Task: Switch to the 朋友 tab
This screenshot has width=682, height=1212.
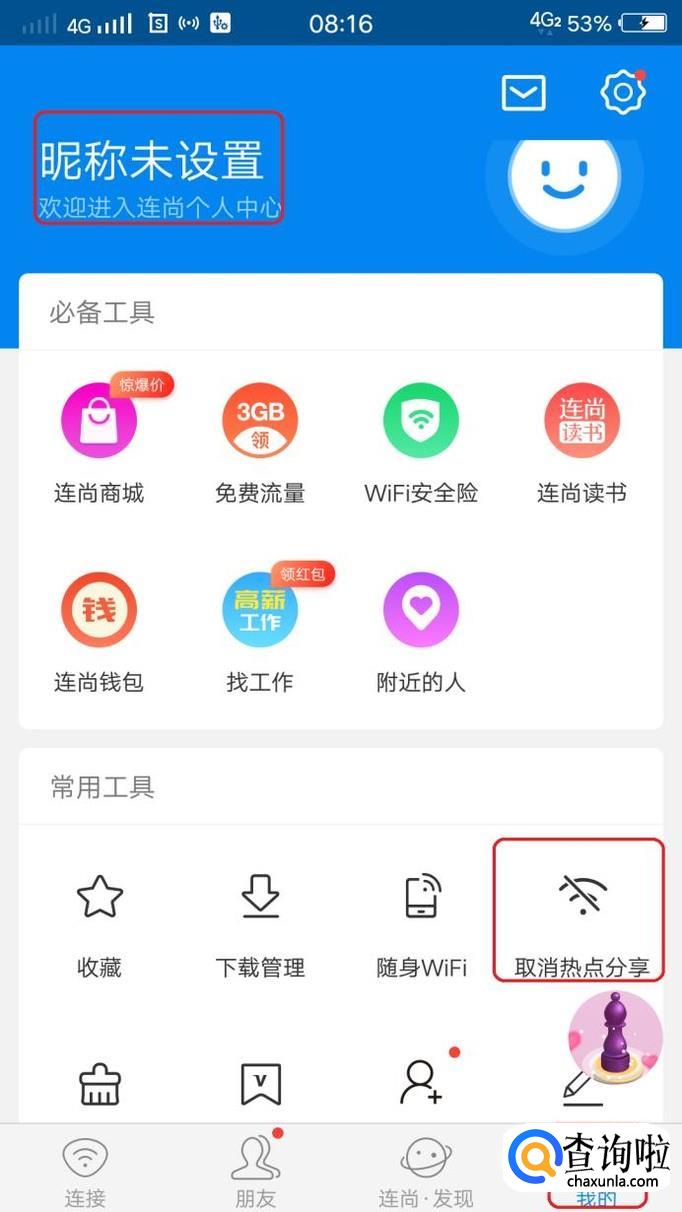Action: click(255, 1170)
